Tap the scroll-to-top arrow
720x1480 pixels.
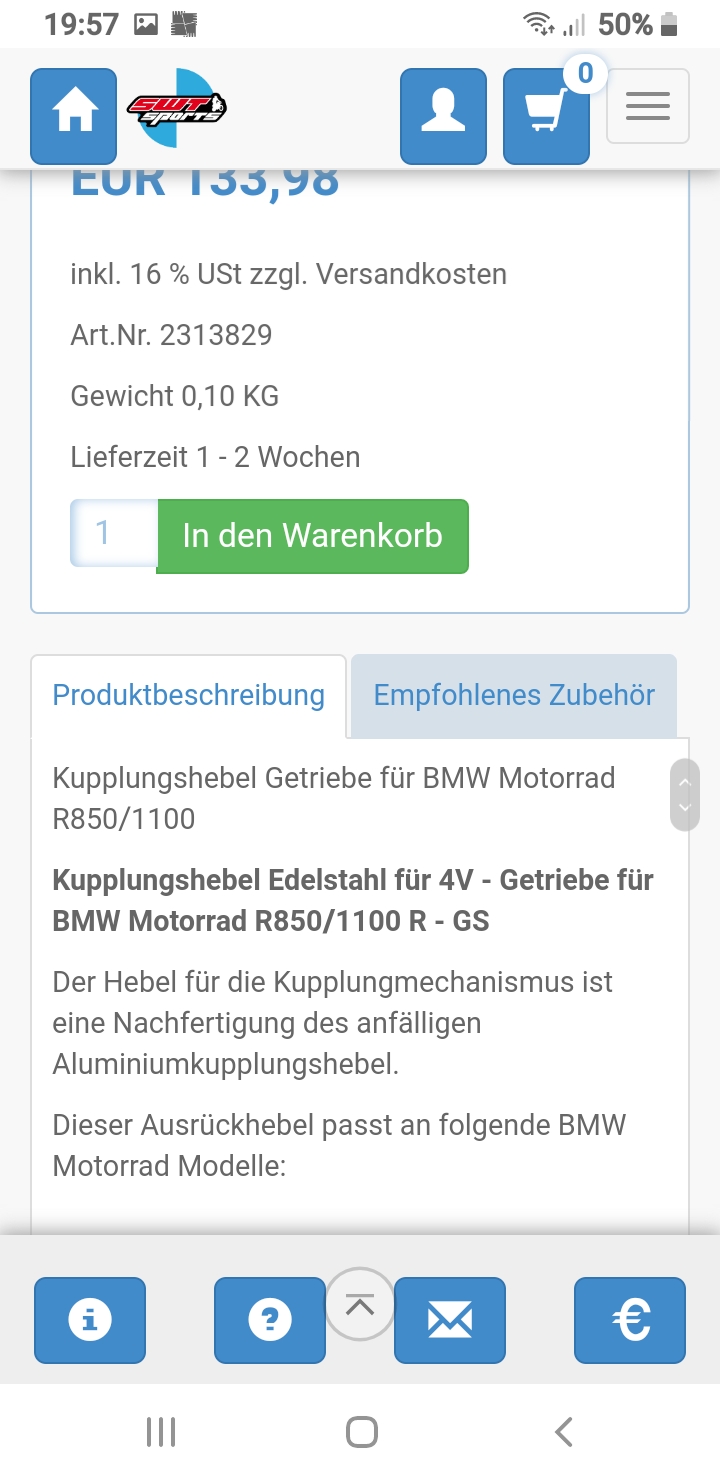[x=360, y=1304]
